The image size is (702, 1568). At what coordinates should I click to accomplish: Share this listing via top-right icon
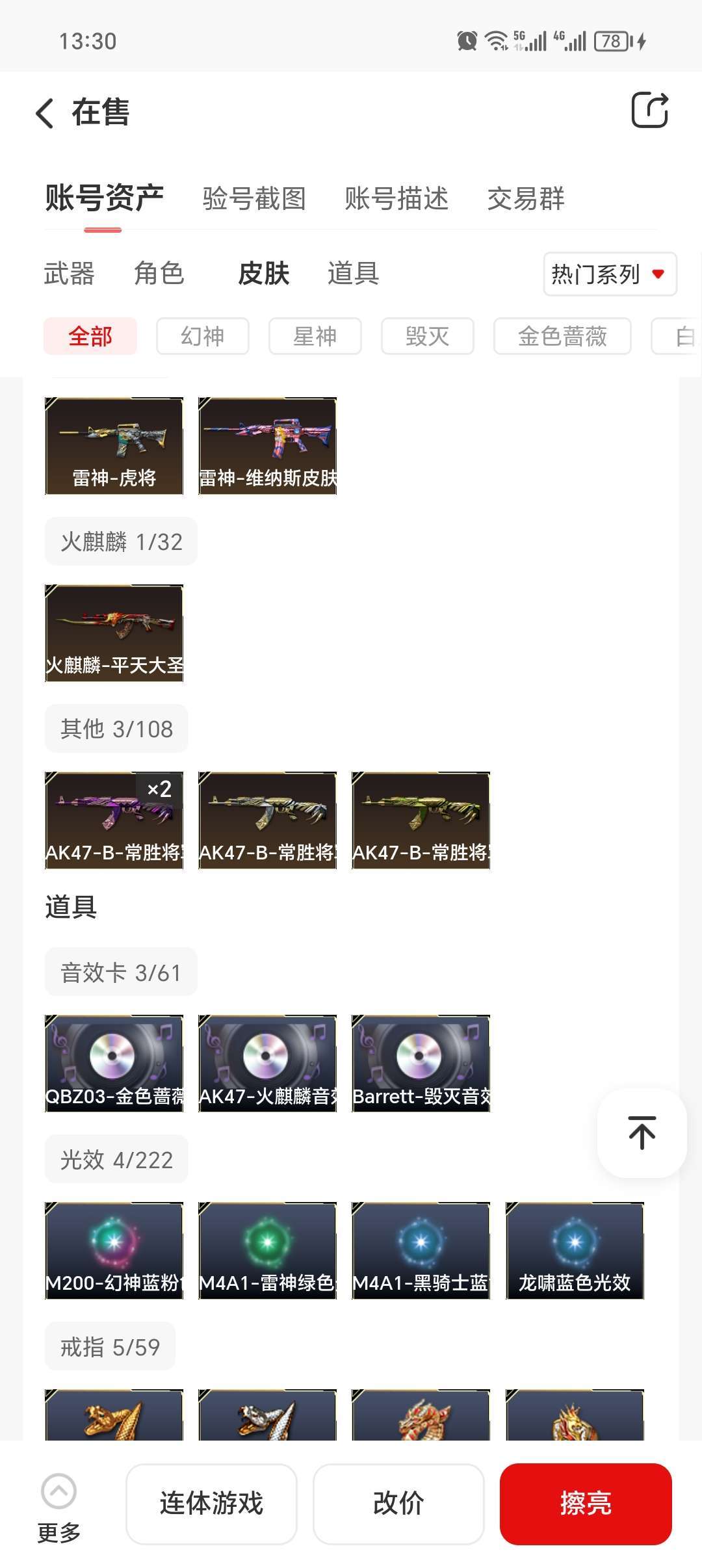point(649,111)
